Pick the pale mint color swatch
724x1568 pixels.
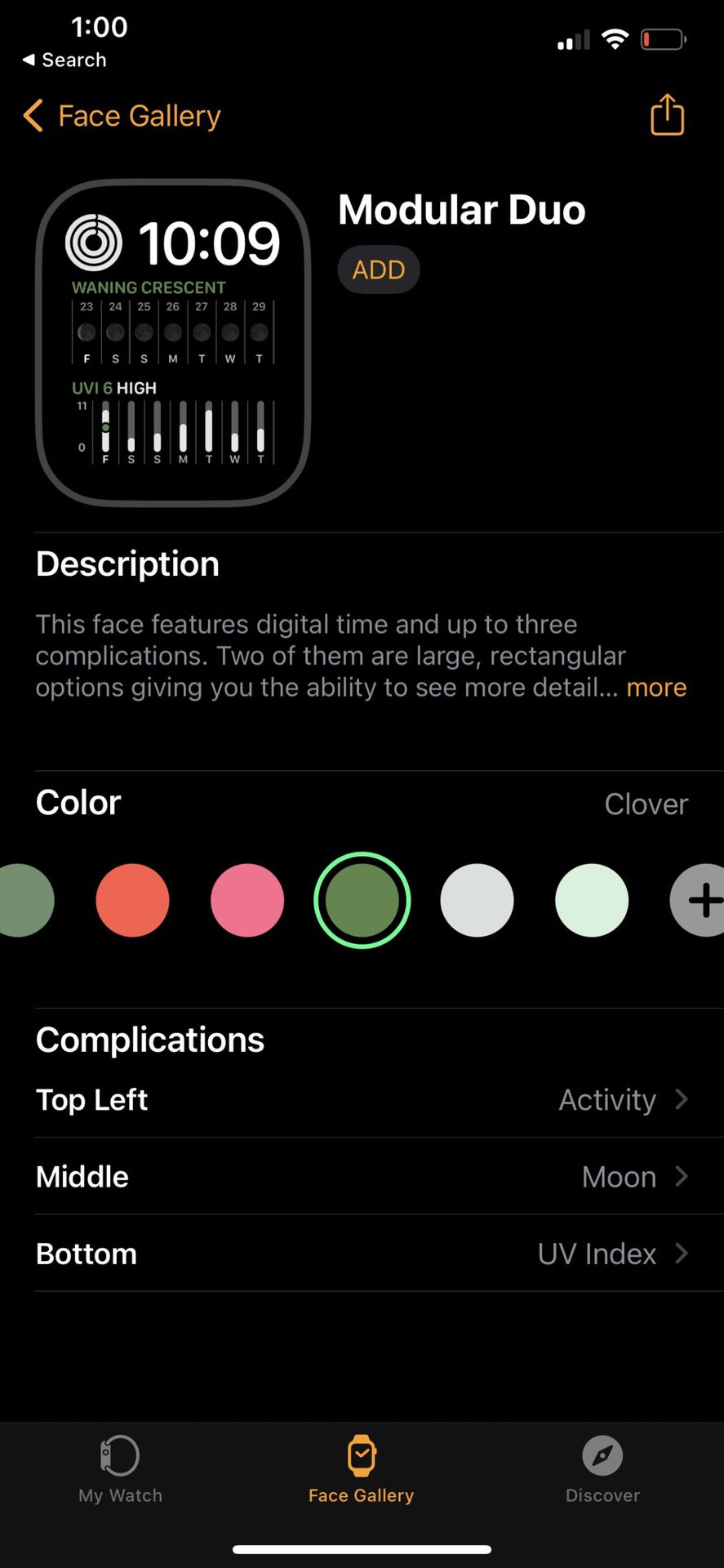coord(591,900)
